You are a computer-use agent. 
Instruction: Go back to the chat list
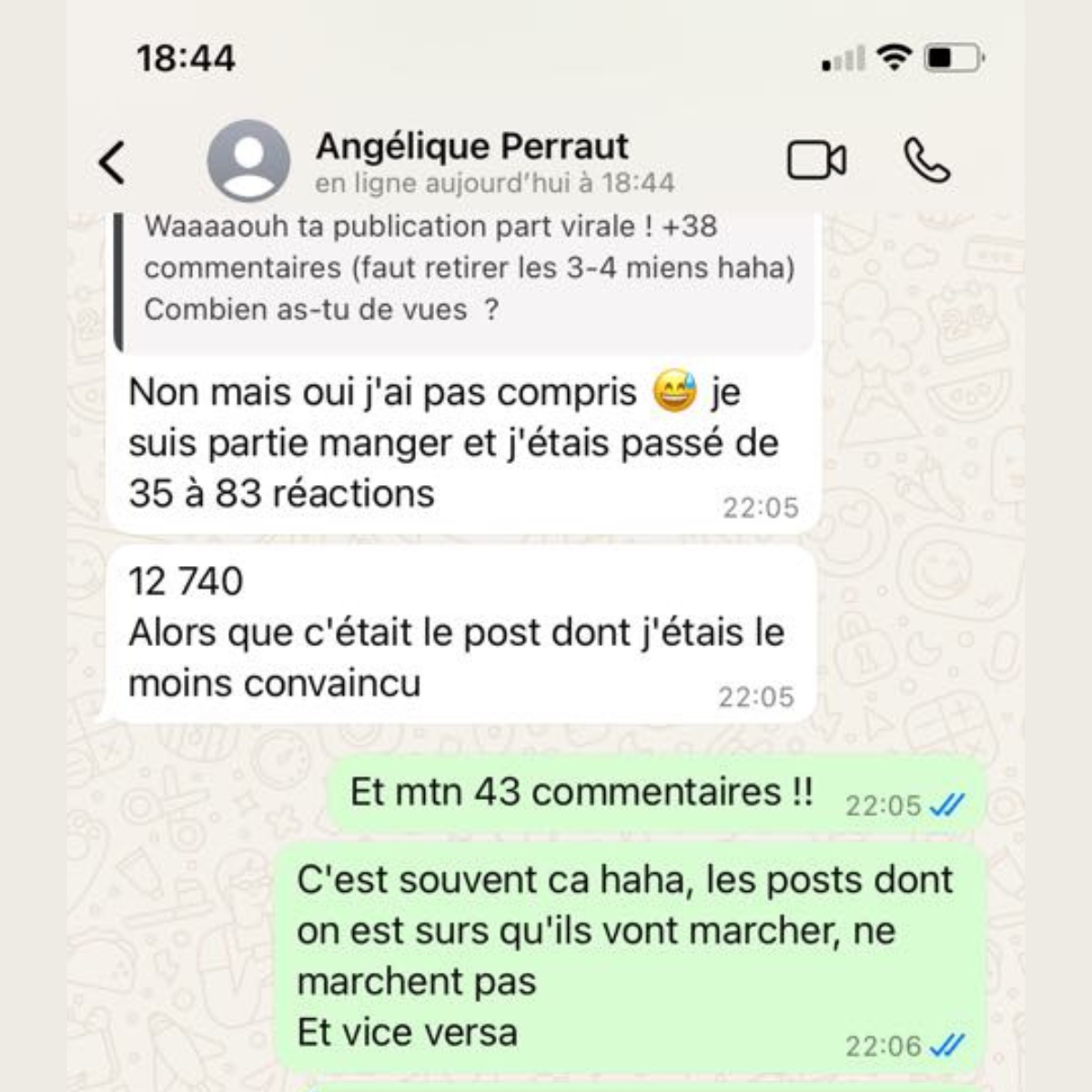(x=112, y=163)
